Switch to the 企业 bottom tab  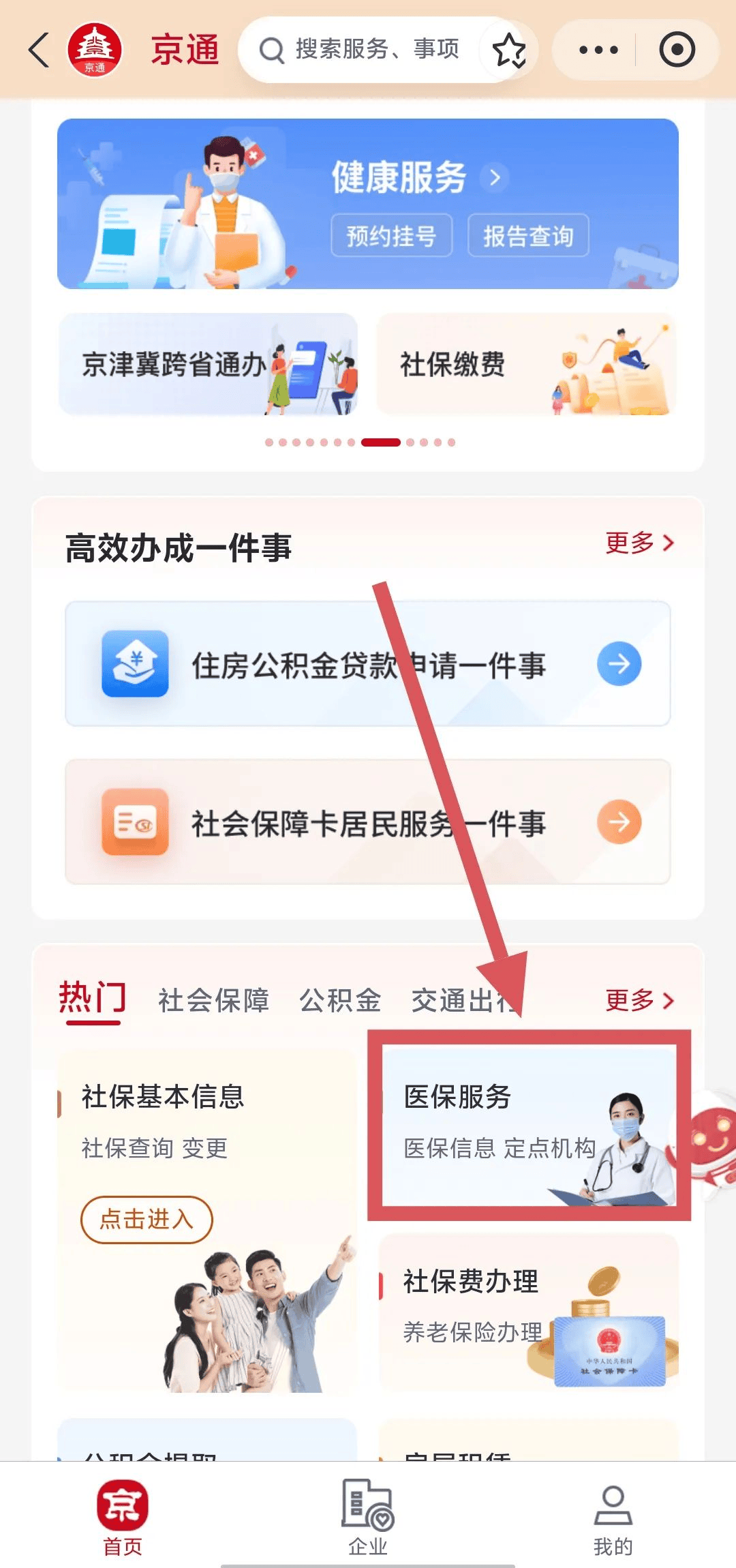368,1517
